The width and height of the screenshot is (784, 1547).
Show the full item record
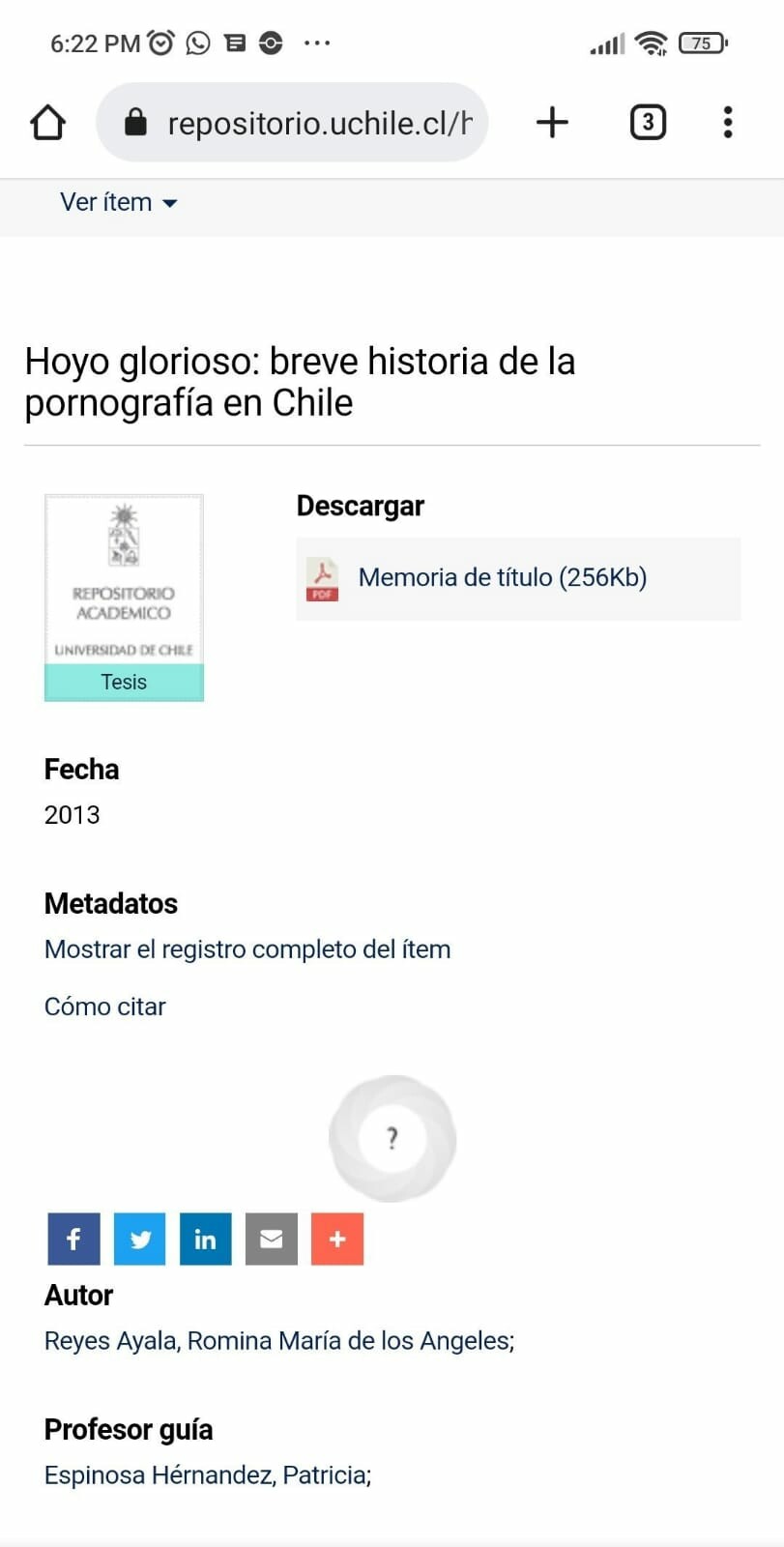247,949
